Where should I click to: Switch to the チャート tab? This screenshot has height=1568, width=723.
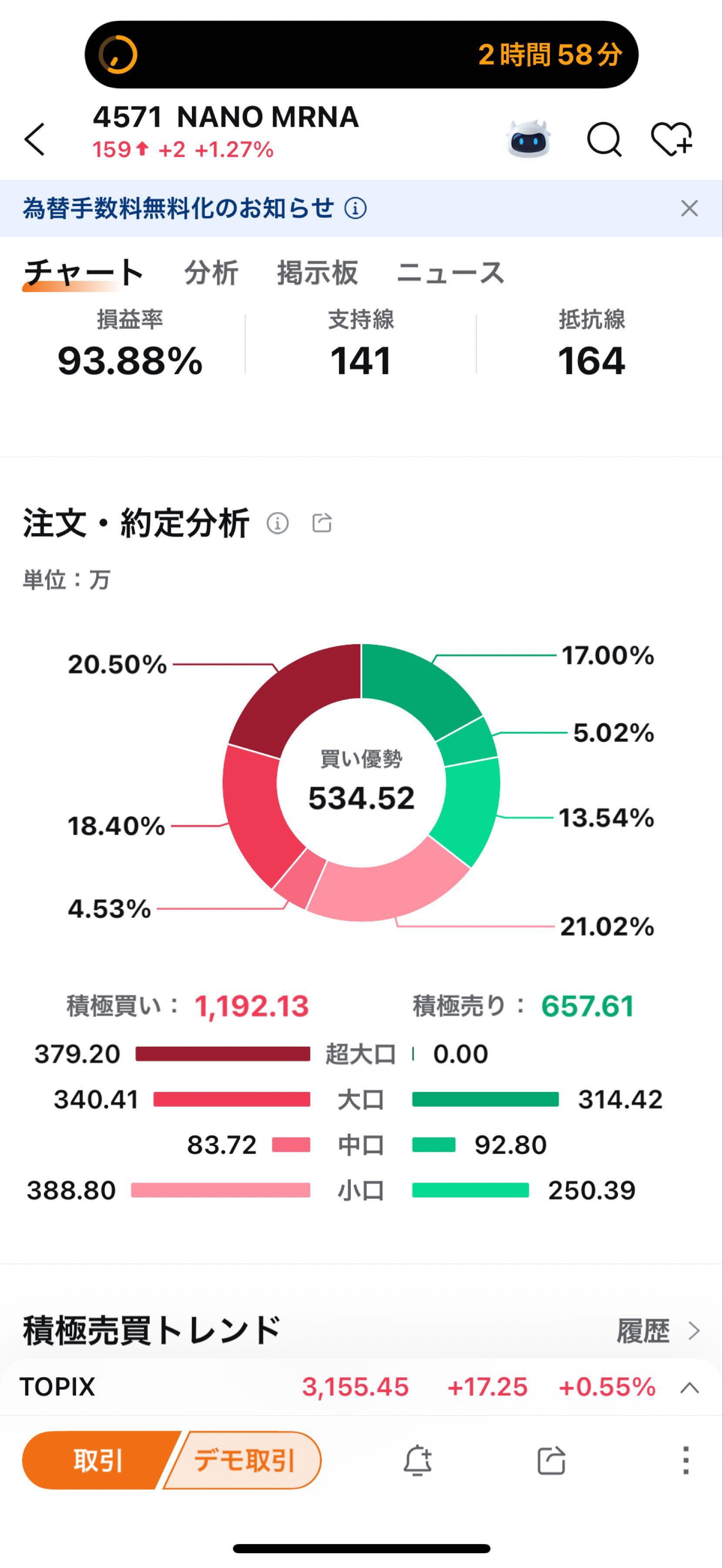pos(83,273)
